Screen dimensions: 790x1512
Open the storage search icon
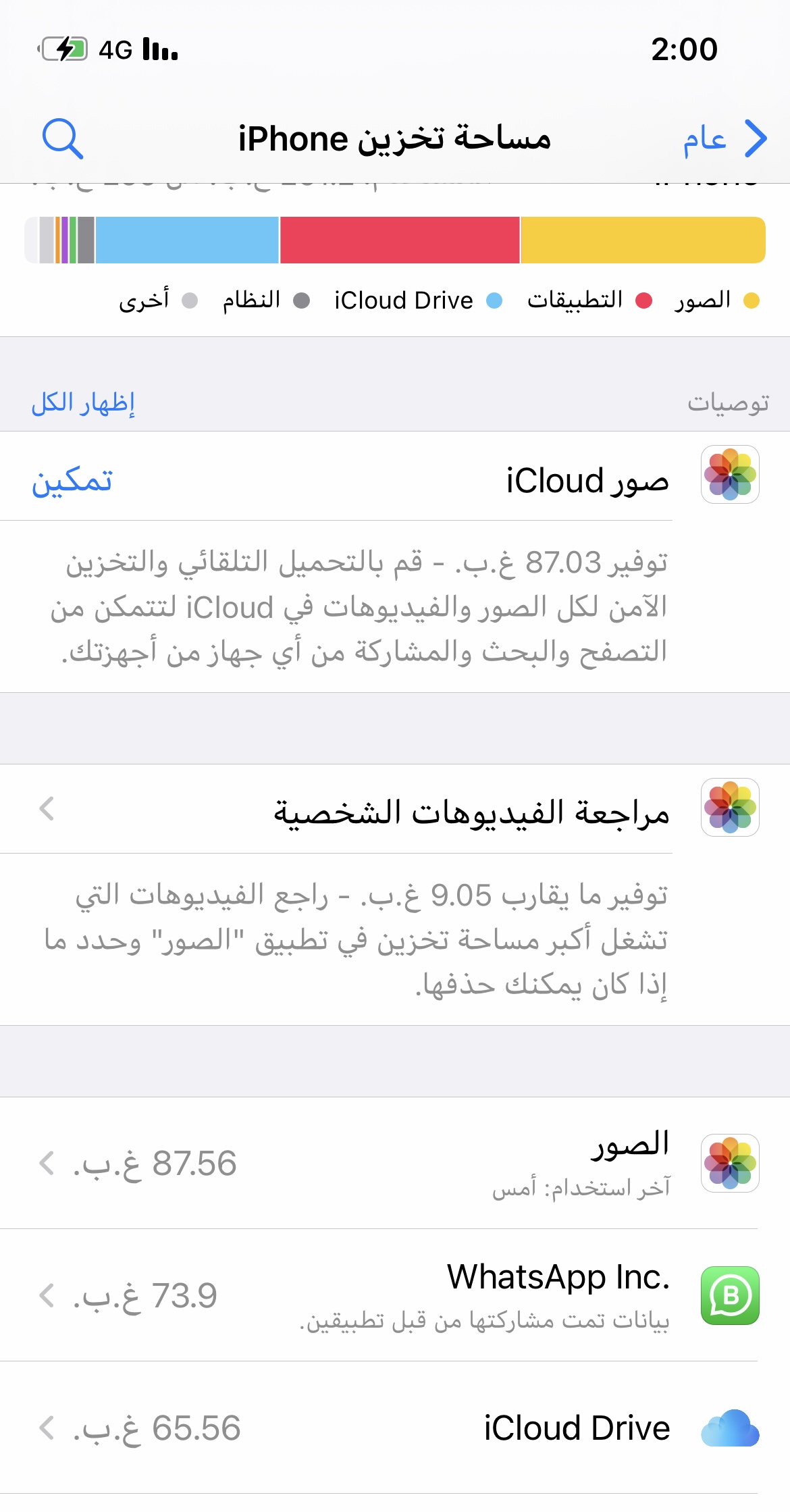point(62,138)
